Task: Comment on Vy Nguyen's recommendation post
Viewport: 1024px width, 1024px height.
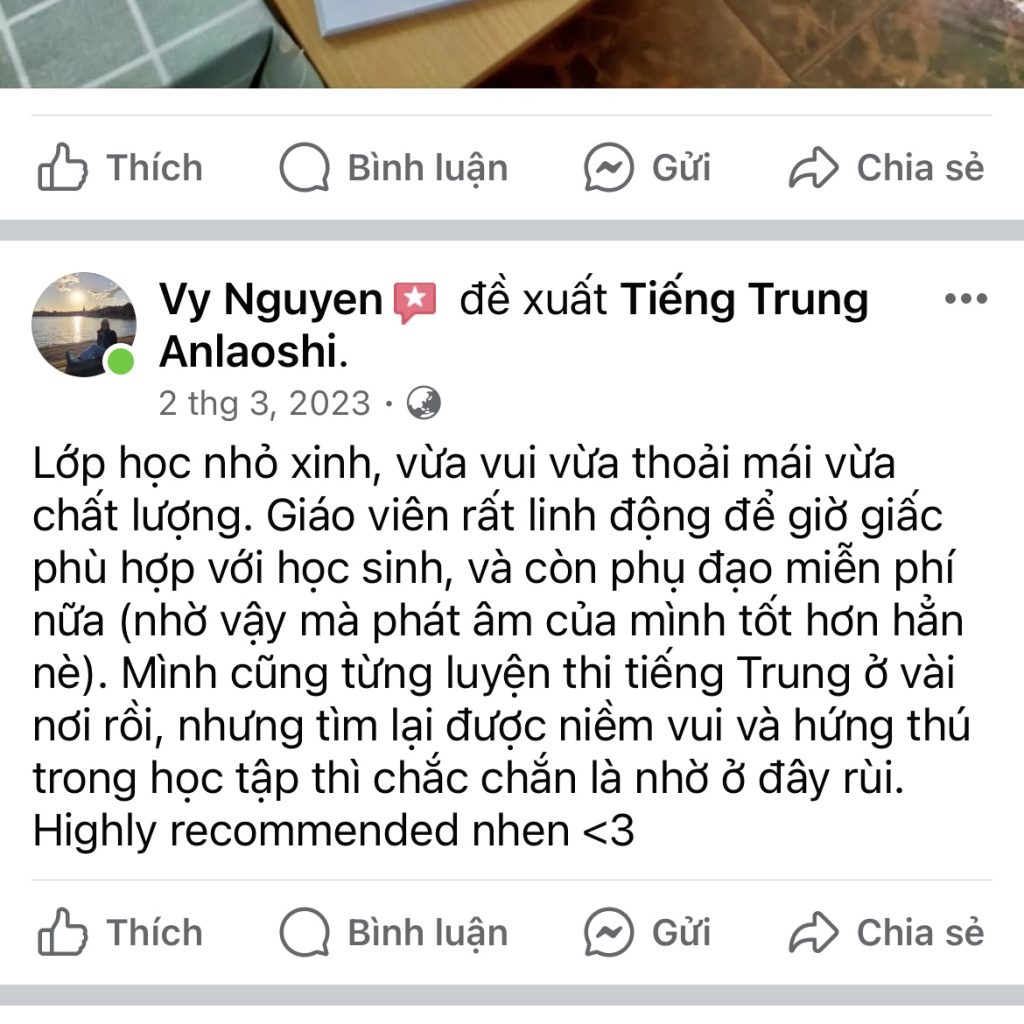Action: [x=394, y=933]
